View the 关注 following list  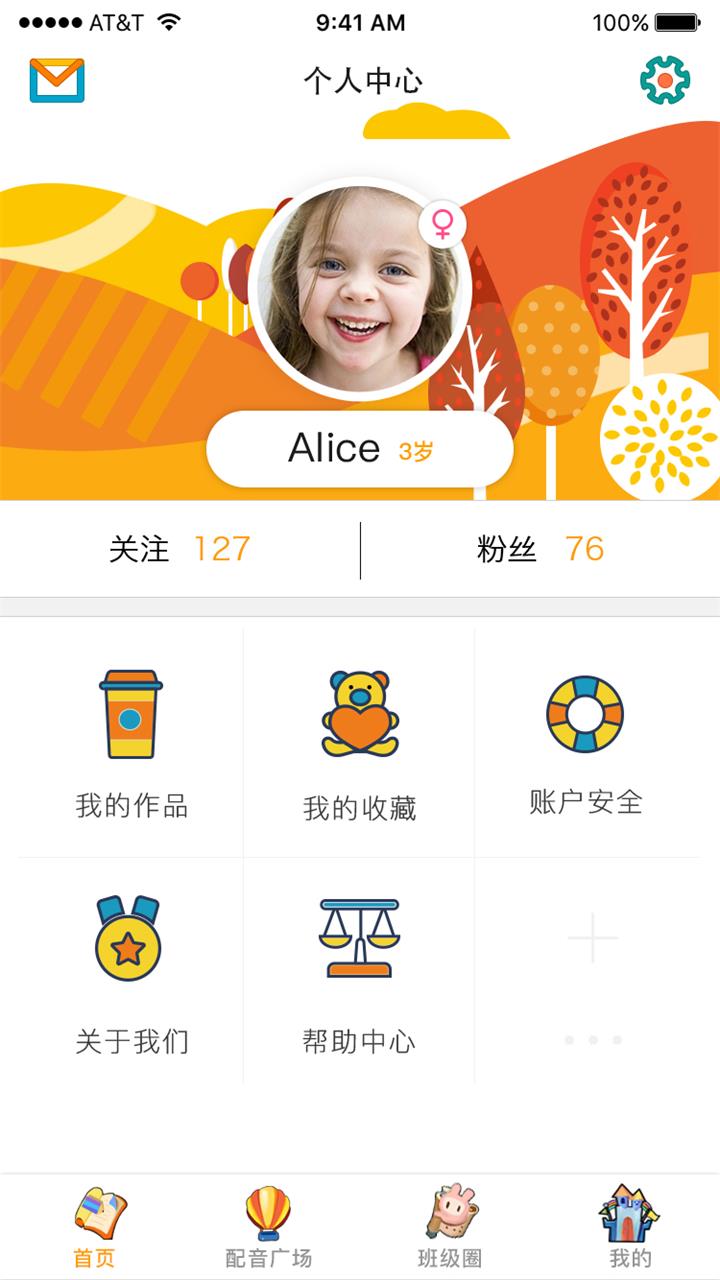[180, 549]
